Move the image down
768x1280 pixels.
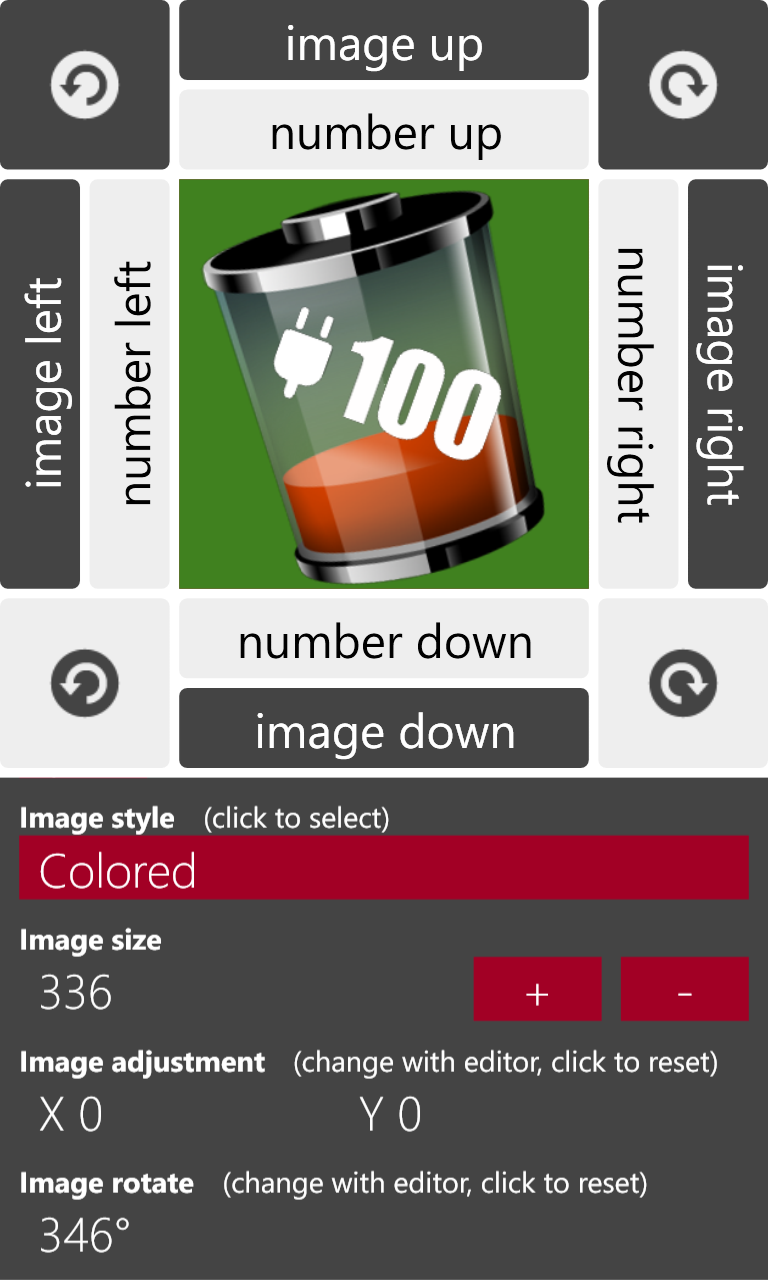click(x=384, y=728)
